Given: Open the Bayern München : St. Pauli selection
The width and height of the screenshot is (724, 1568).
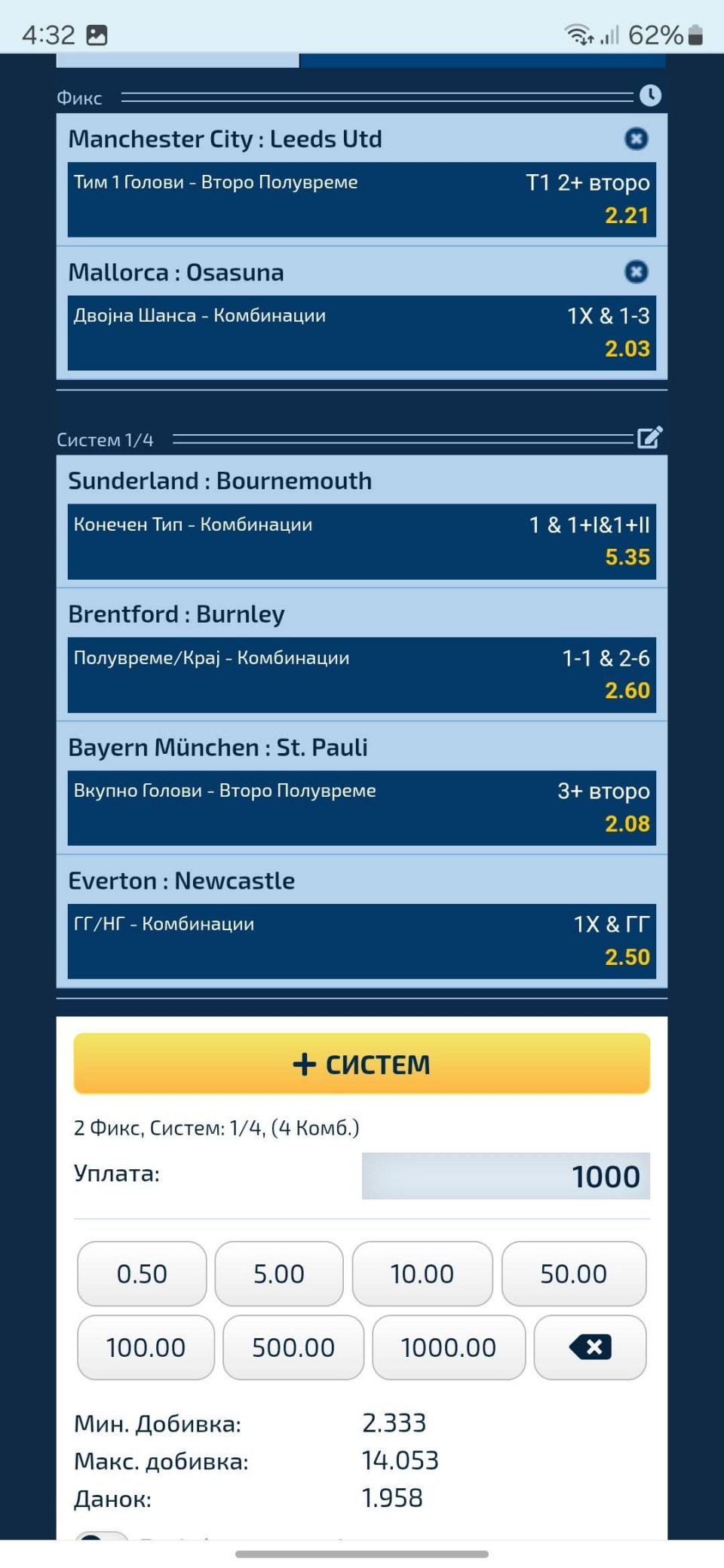Looking at the screenshot, I should tap(362, 807).
